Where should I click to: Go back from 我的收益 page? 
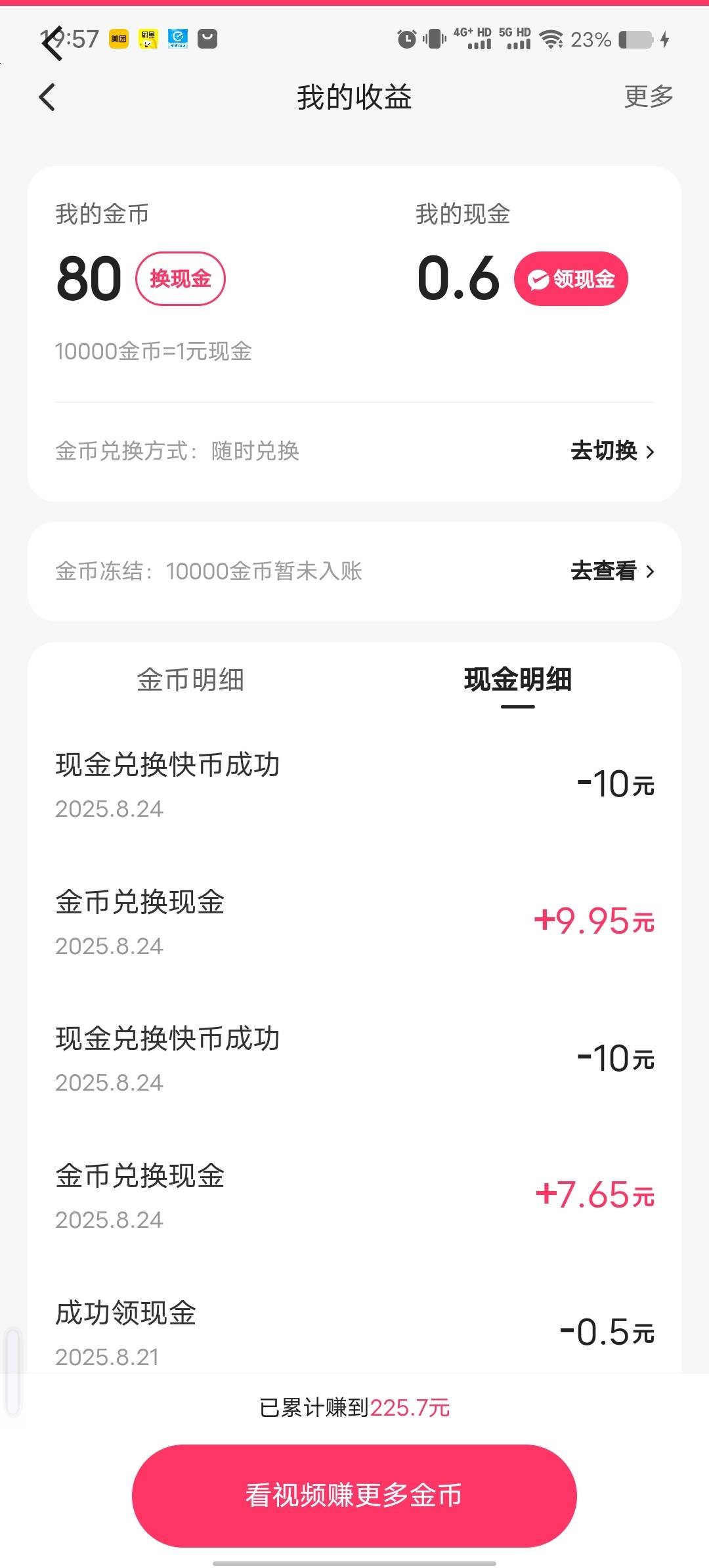pos(47,98)
